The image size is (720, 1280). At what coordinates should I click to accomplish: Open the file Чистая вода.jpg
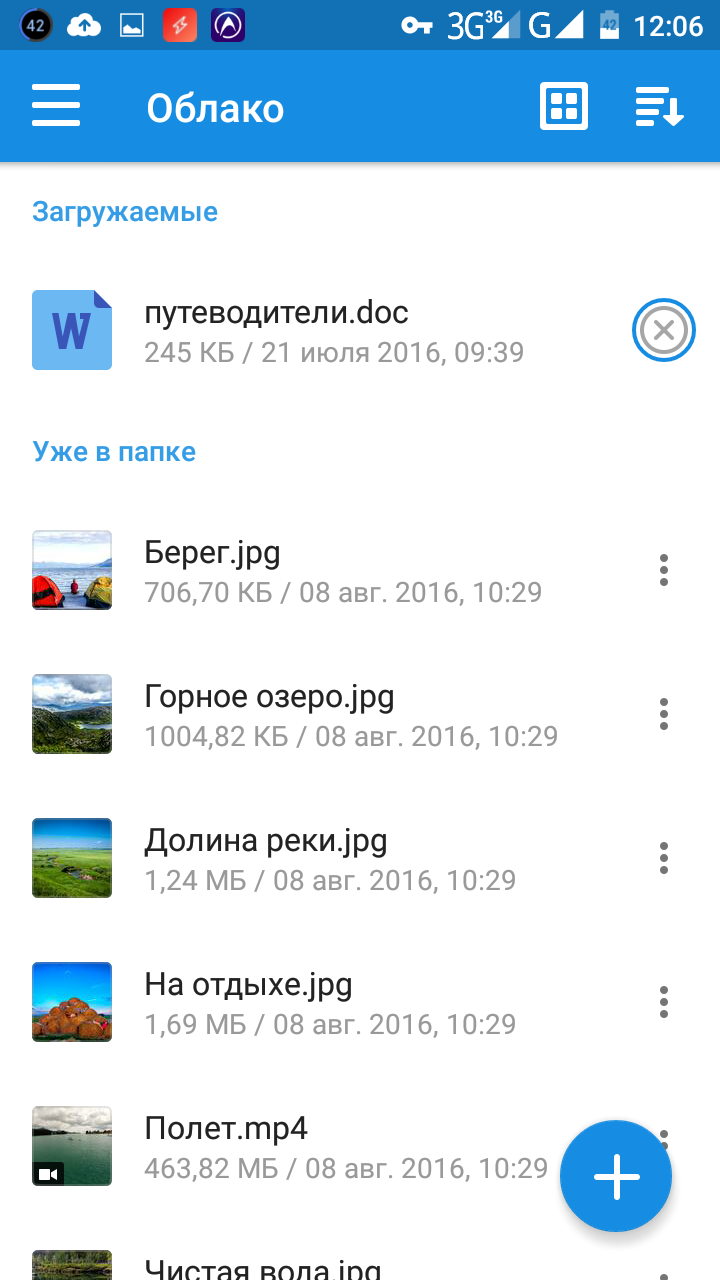262,1268
